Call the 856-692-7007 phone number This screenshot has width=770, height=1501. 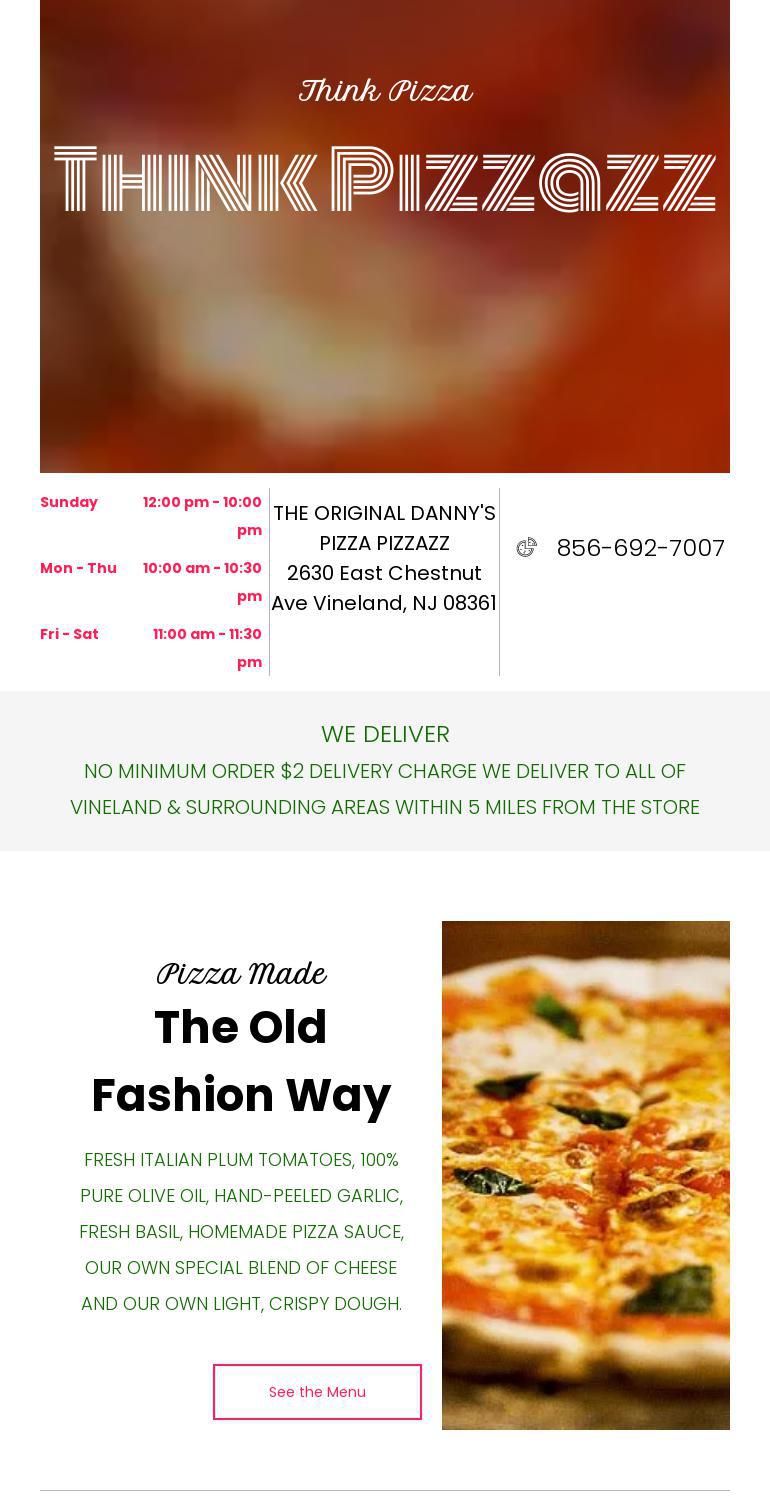[x=640, y=548]
